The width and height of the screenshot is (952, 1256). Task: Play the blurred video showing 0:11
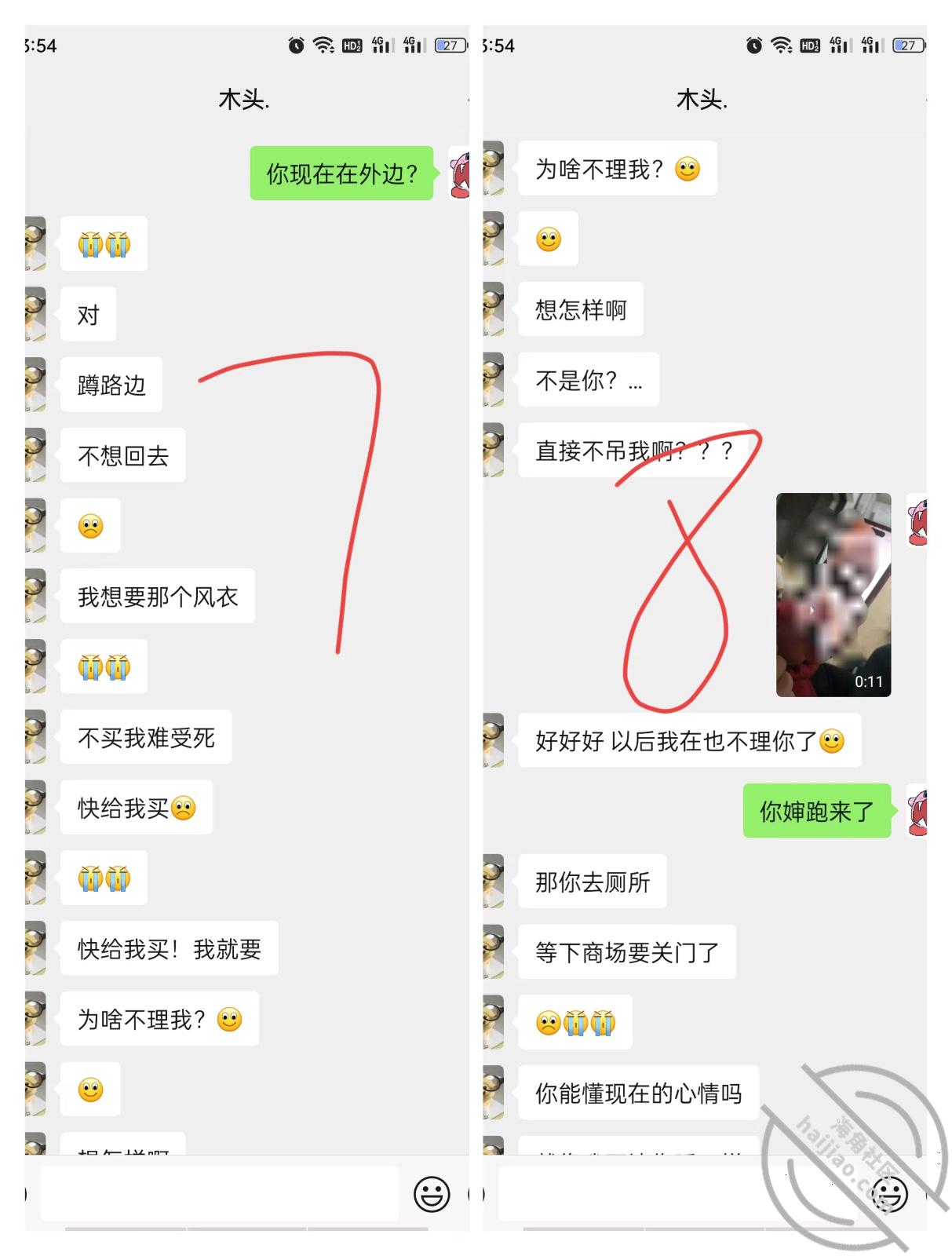(x=833, y=595)
